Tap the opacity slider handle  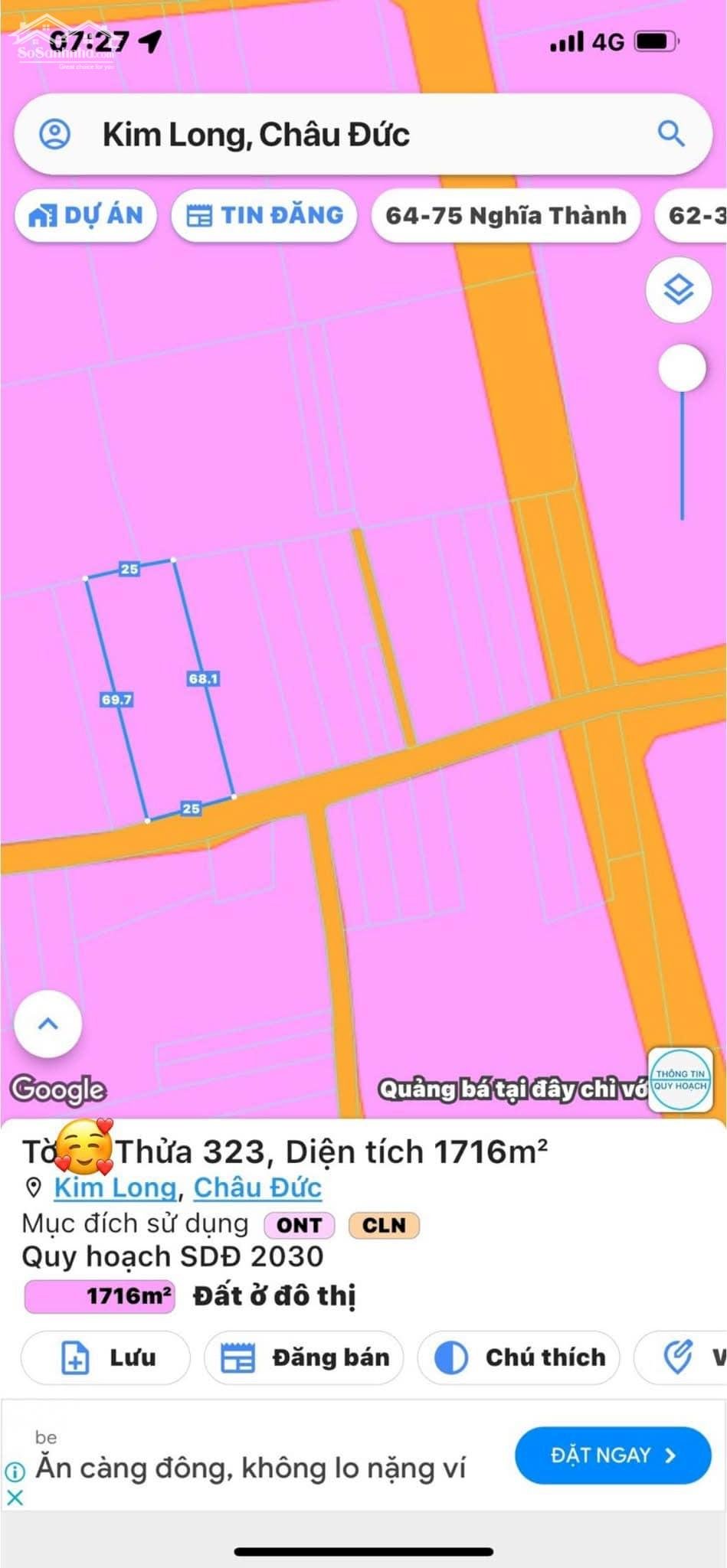pyautogui.click(x=682, y=368)
